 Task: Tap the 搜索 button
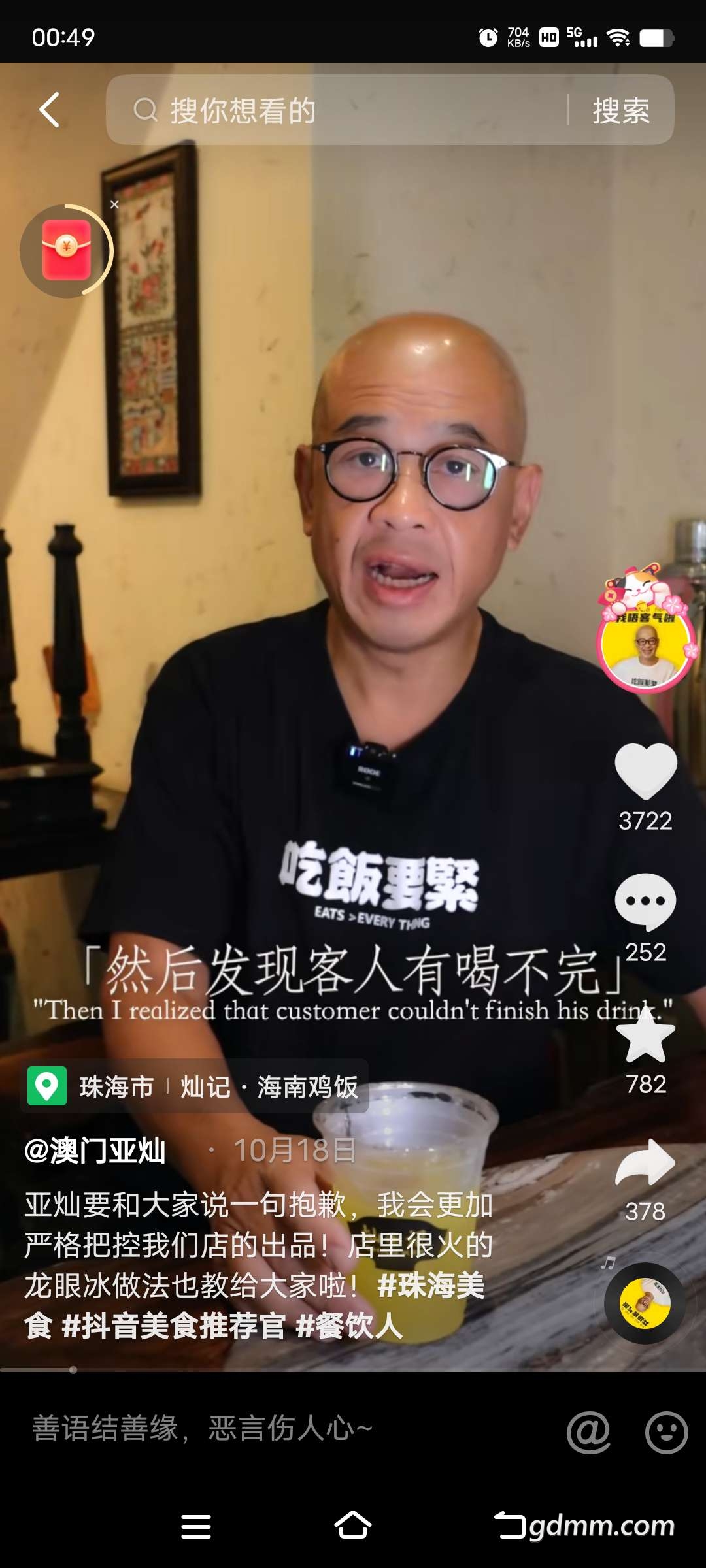(621, 110)
